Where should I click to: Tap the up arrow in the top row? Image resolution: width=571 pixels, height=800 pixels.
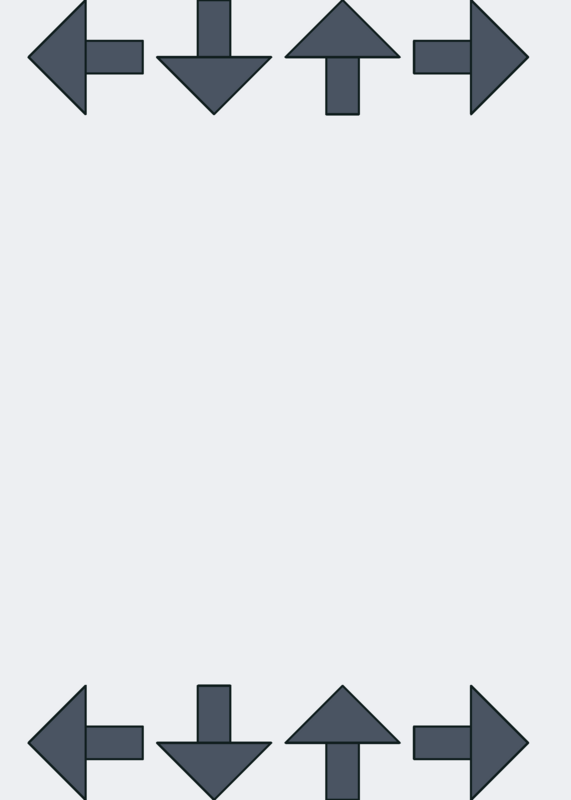(342, 57)
